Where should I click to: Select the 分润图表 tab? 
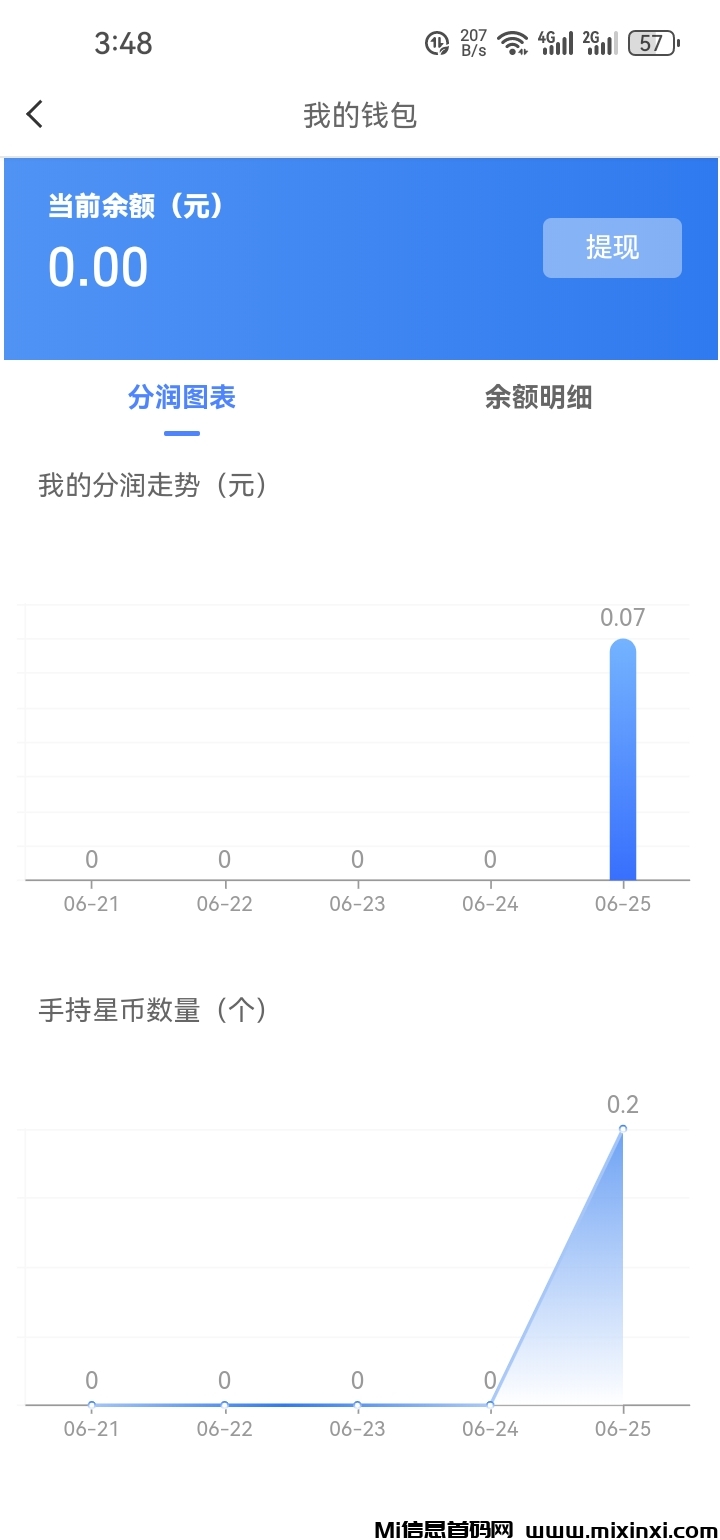(x=180, y=397)
